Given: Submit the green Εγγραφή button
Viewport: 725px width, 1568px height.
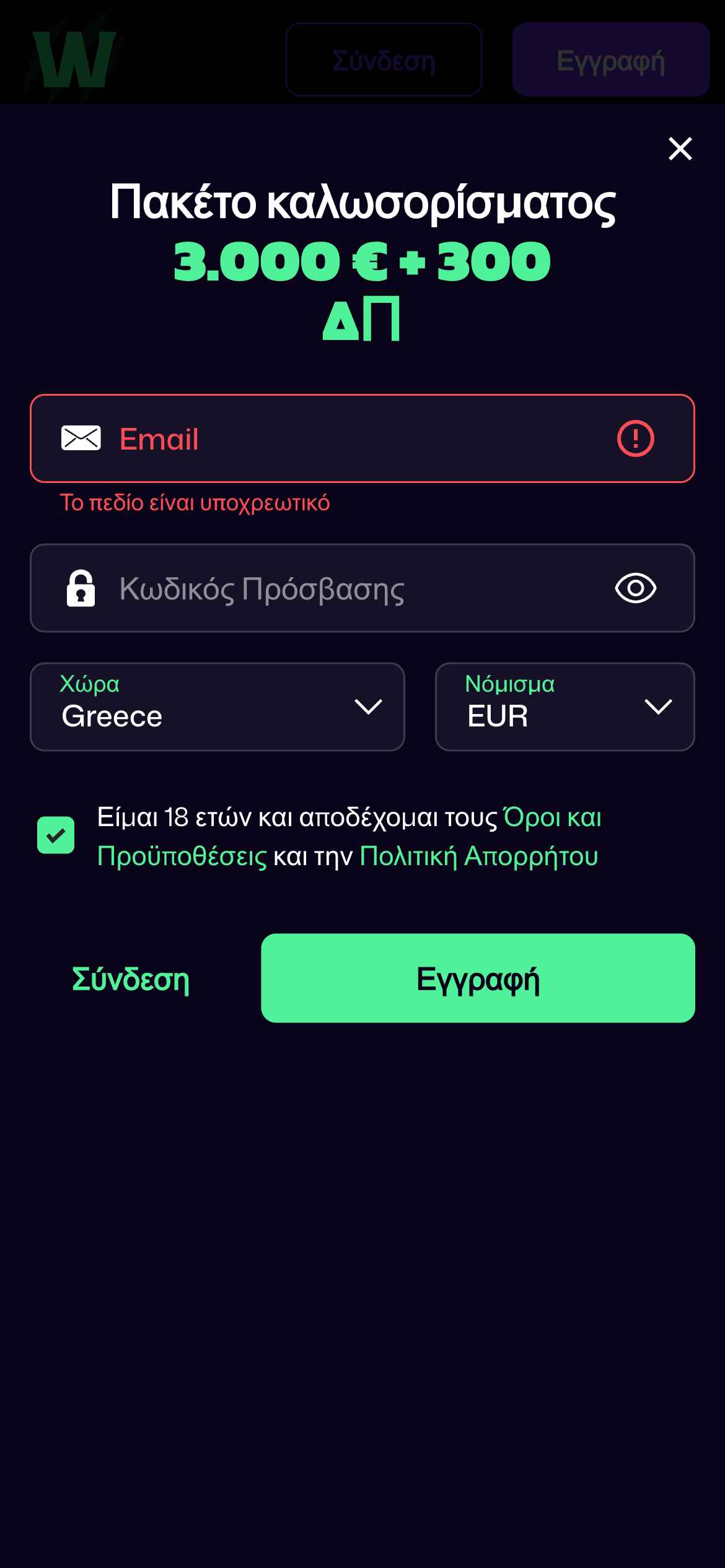Looking at the screenshot, I should point(478,978).
